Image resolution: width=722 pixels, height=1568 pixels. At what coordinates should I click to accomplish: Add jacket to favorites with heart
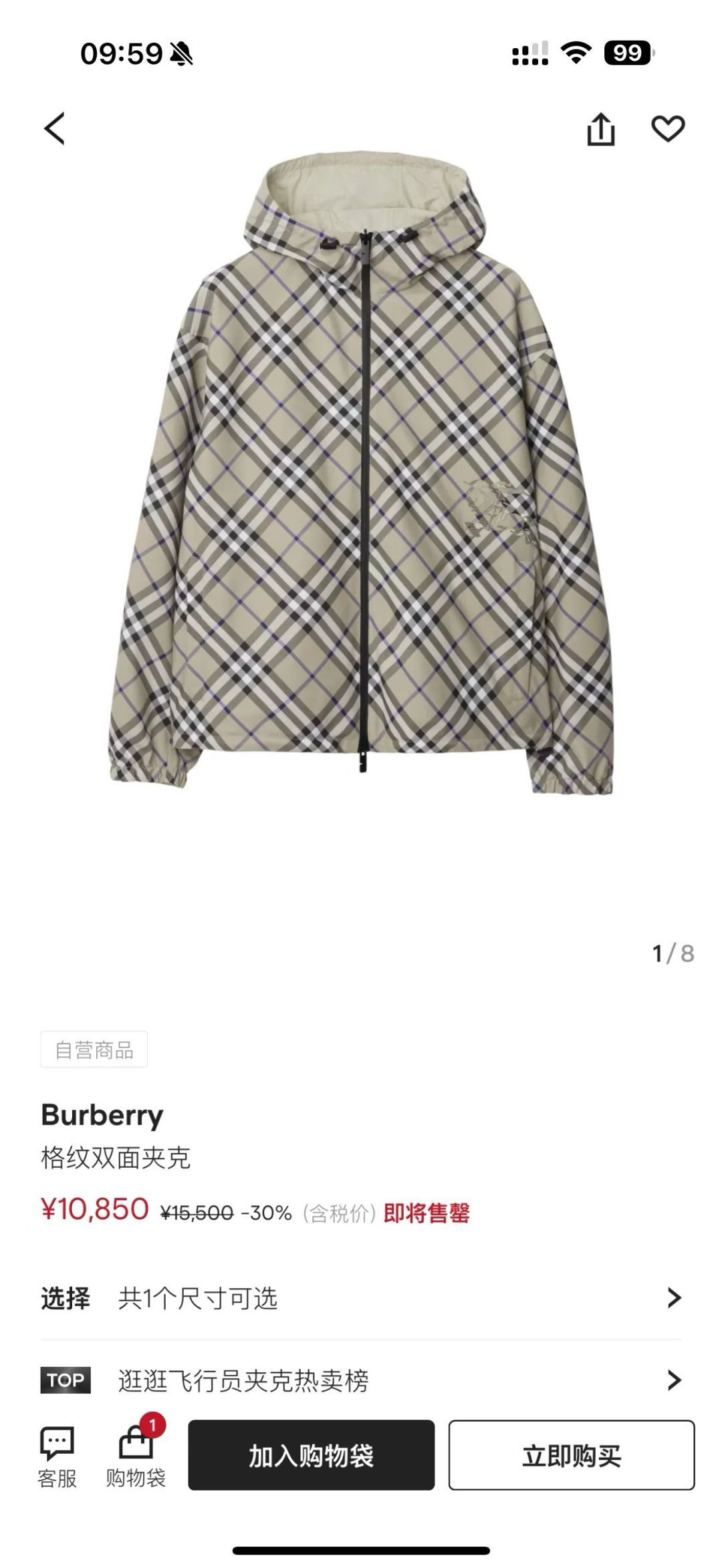[x=668, y=128]
